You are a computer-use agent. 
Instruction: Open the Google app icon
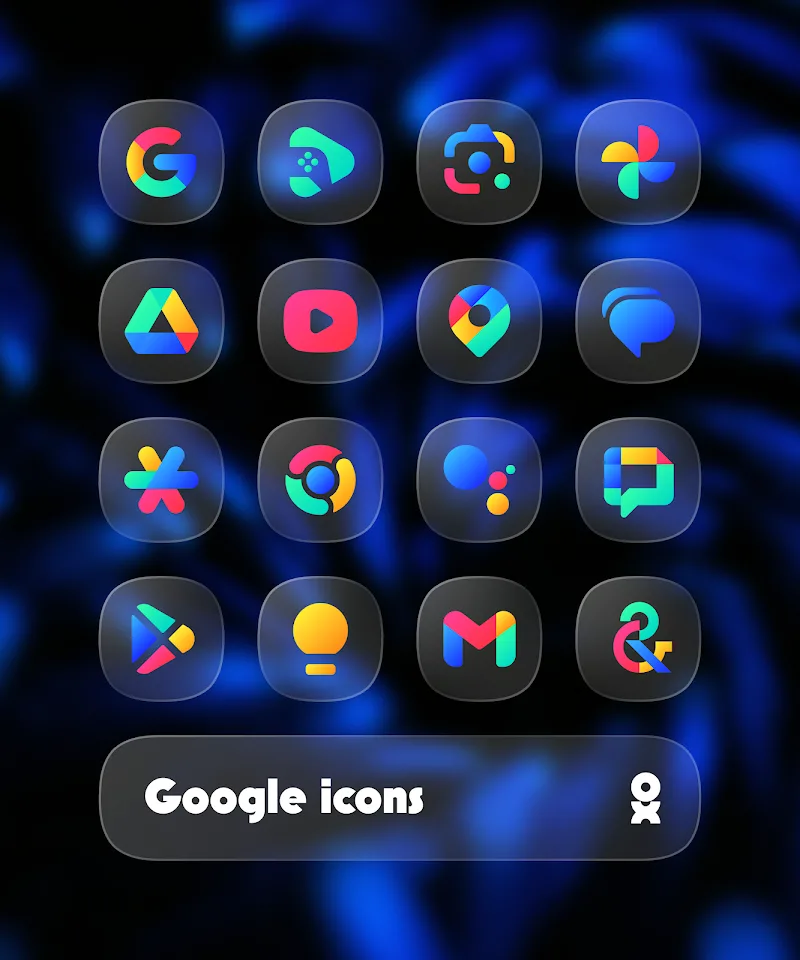click(x=163, y=165)
